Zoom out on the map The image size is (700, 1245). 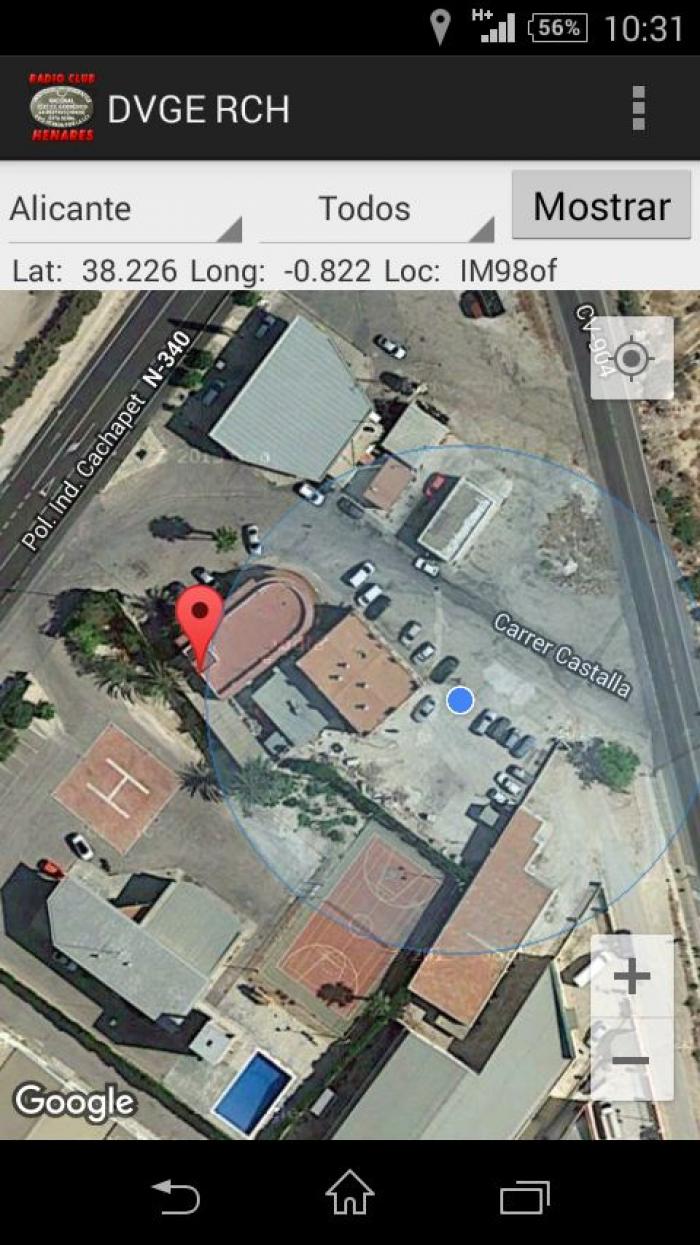click(631, 1060)
